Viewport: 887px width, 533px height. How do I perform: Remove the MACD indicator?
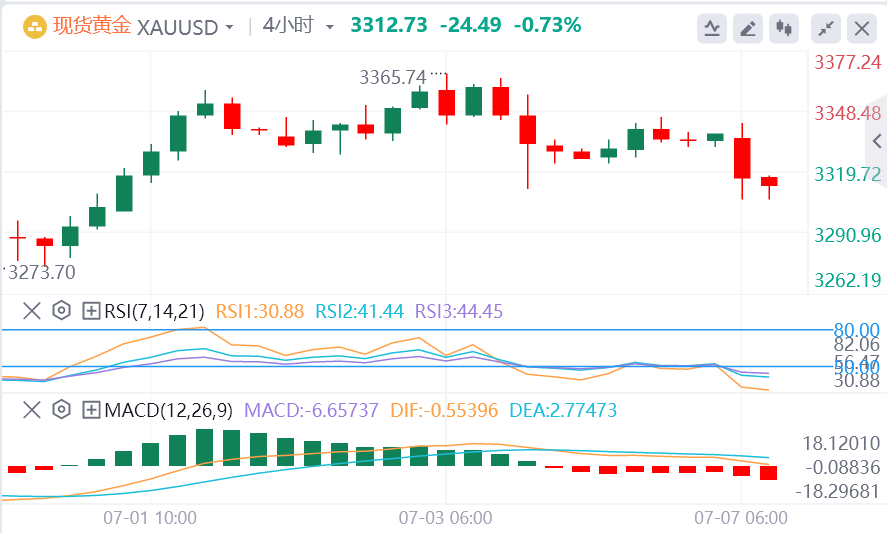coord(32,410)
